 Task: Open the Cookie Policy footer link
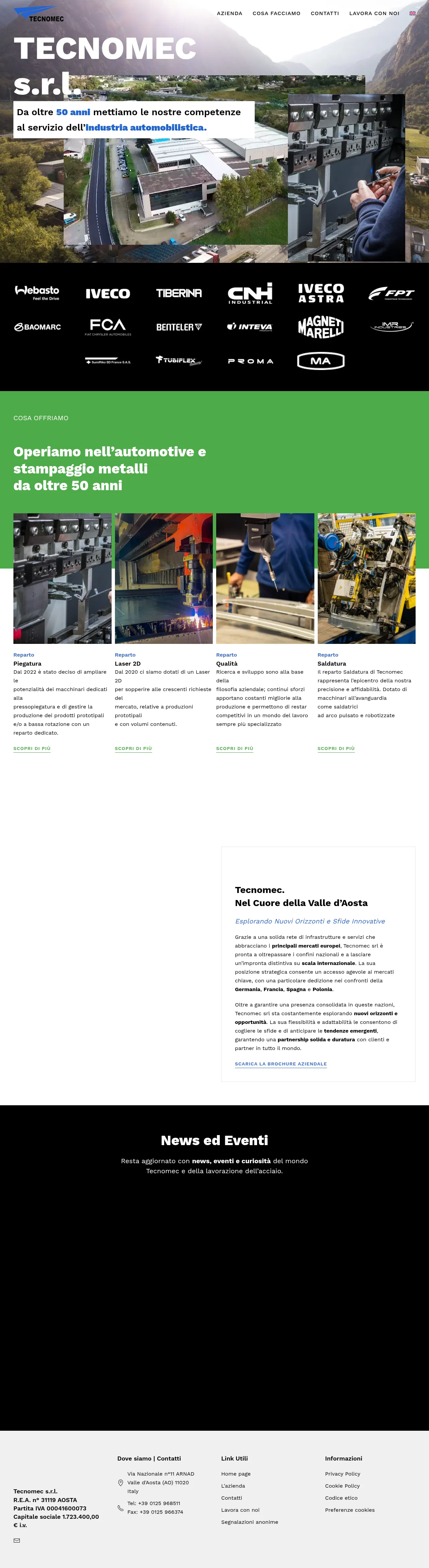(342, 1486)
